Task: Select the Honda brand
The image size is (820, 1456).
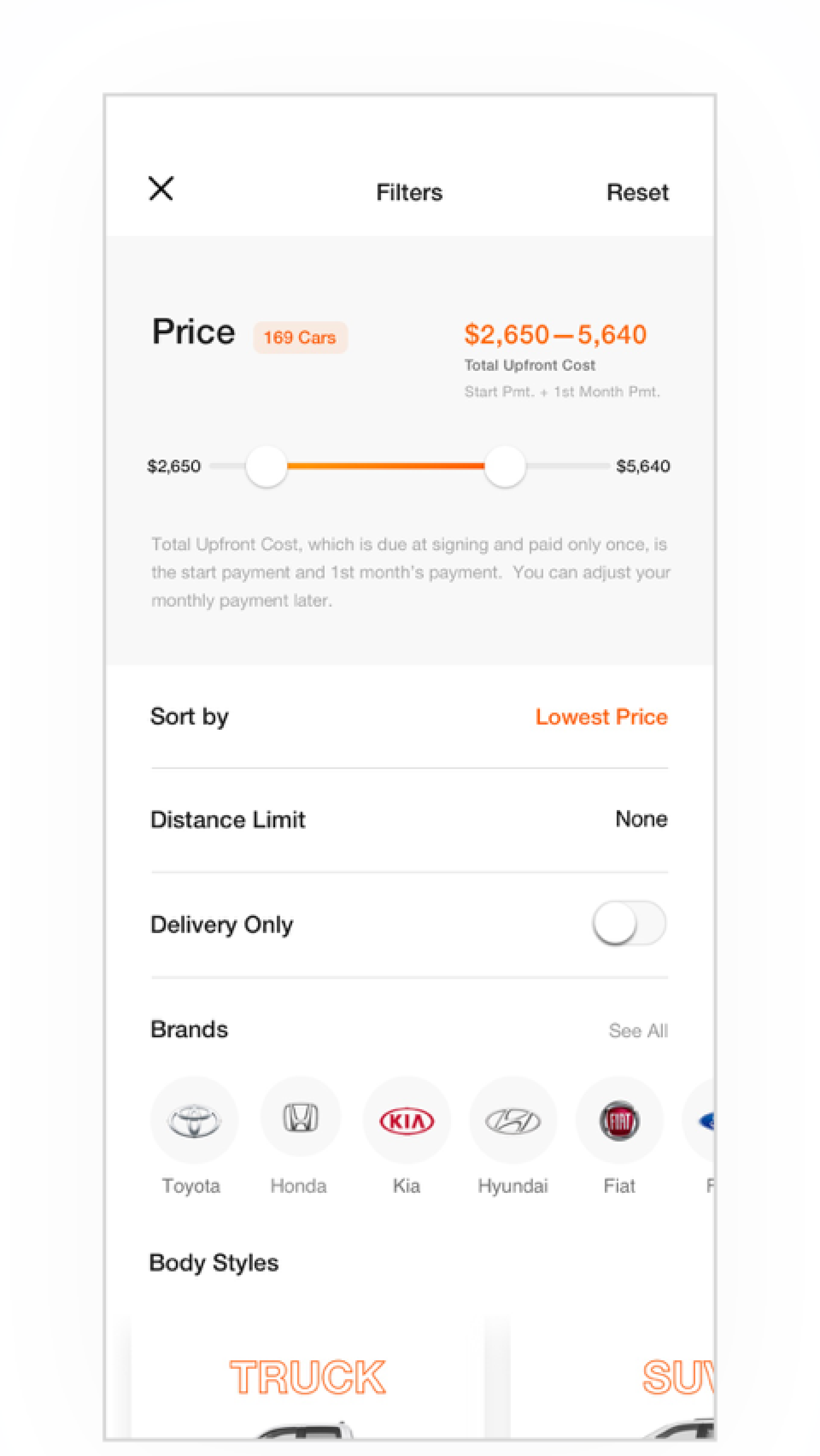Action: coord(300,1118)
